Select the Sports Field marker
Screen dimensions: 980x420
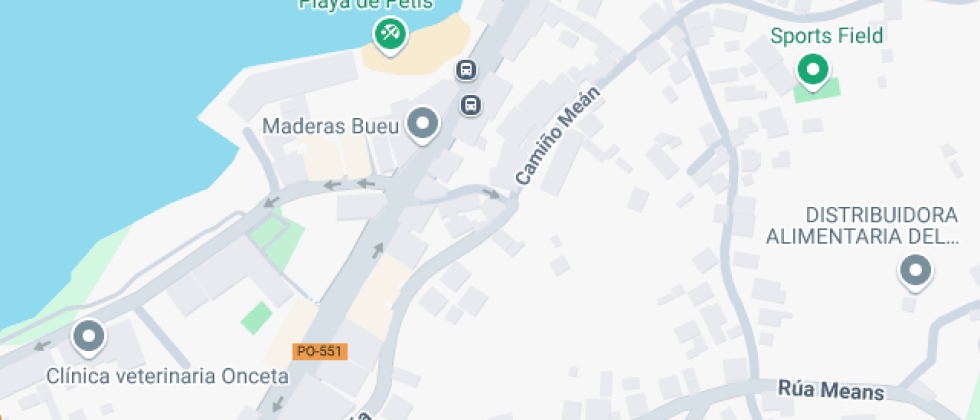tap(812, 70)
